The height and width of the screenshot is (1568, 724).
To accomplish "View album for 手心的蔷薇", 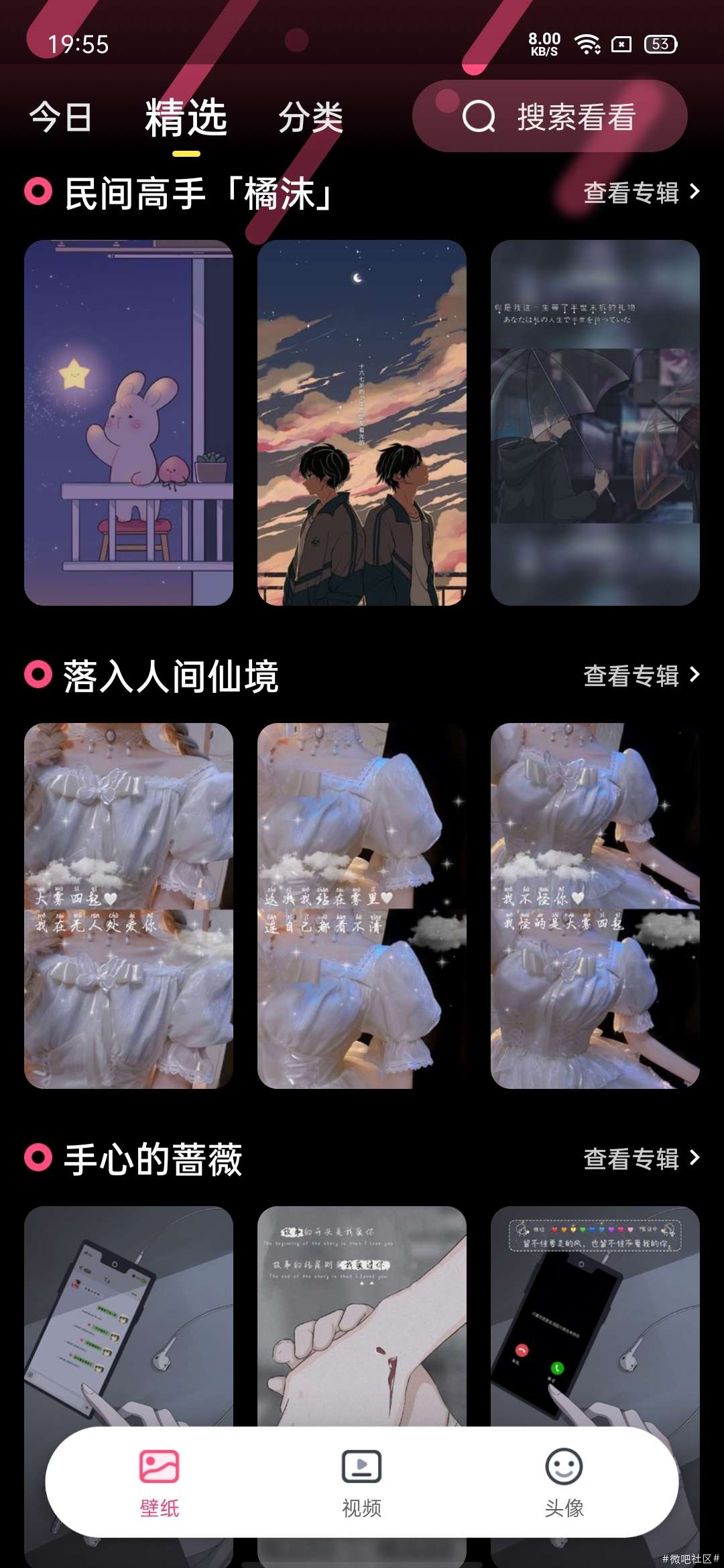I will pos(641,1159).
